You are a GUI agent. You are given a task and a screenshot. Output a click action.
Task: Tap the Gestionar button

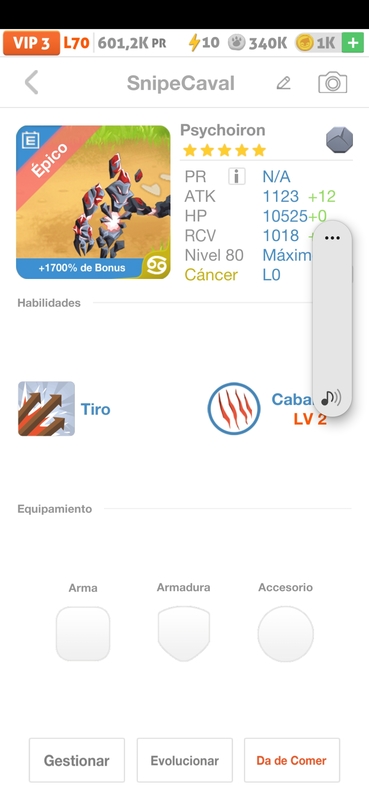77,760
